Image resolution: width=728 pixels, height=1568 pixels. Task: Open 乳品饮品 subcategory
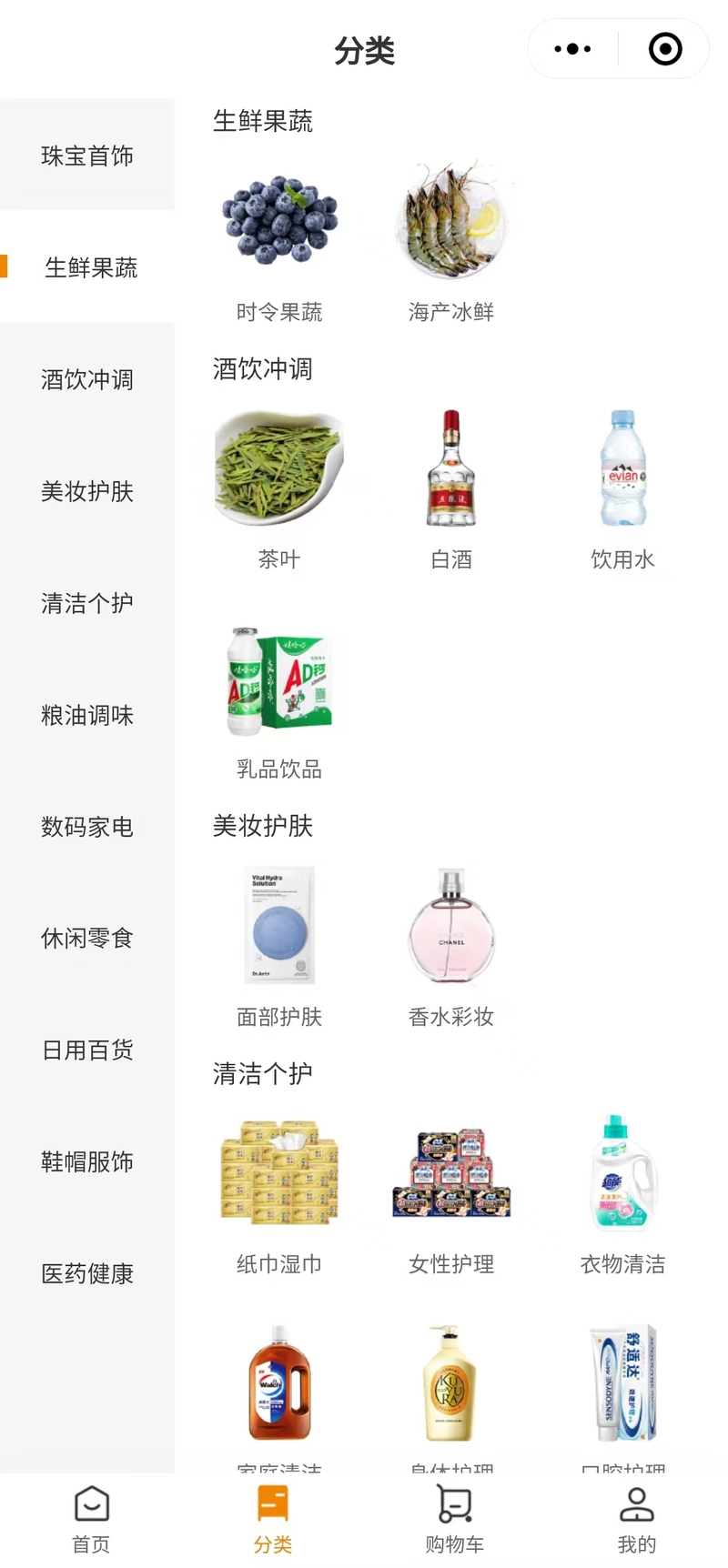[x=279, y=700]
